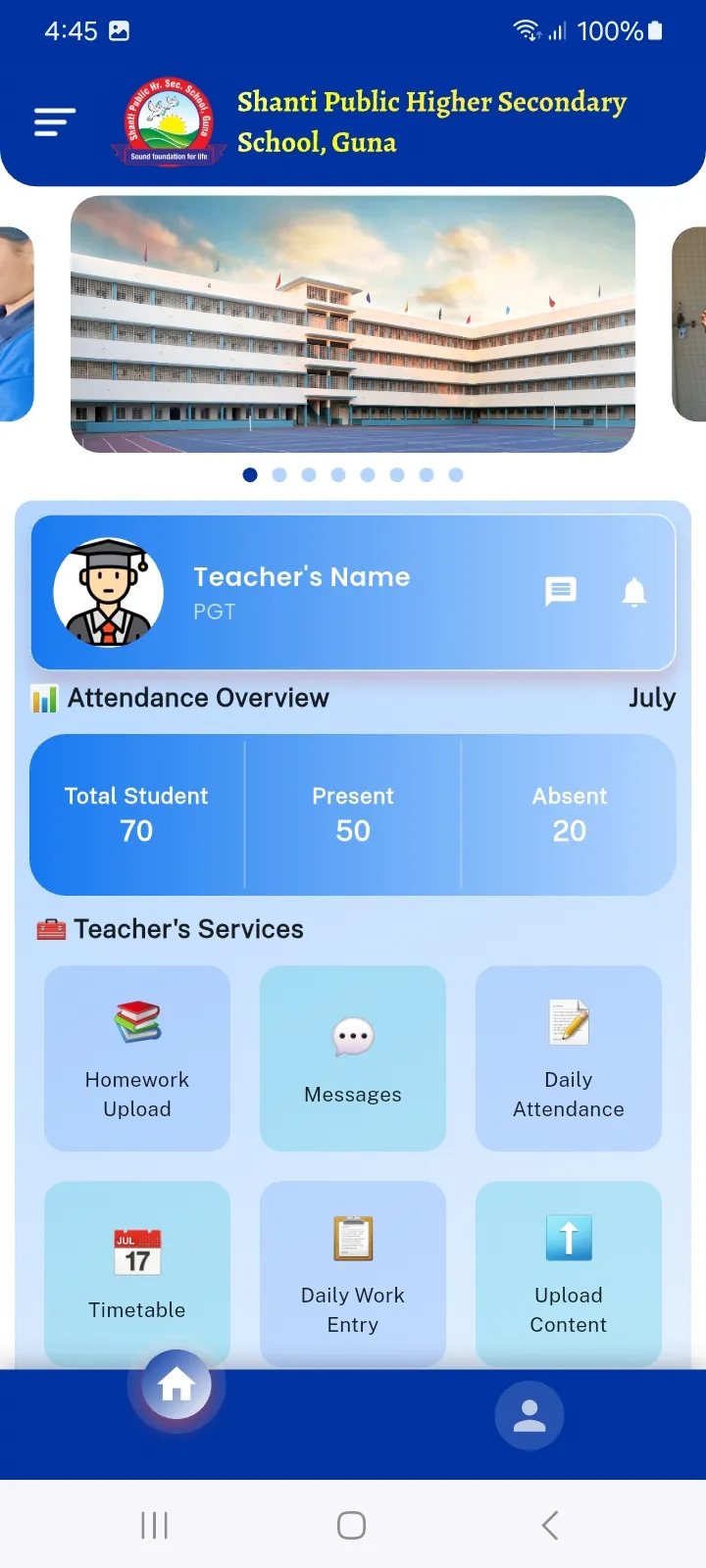Open Daily Attendance
This screenshot has height=1568, width=706.
(569, 1058)
